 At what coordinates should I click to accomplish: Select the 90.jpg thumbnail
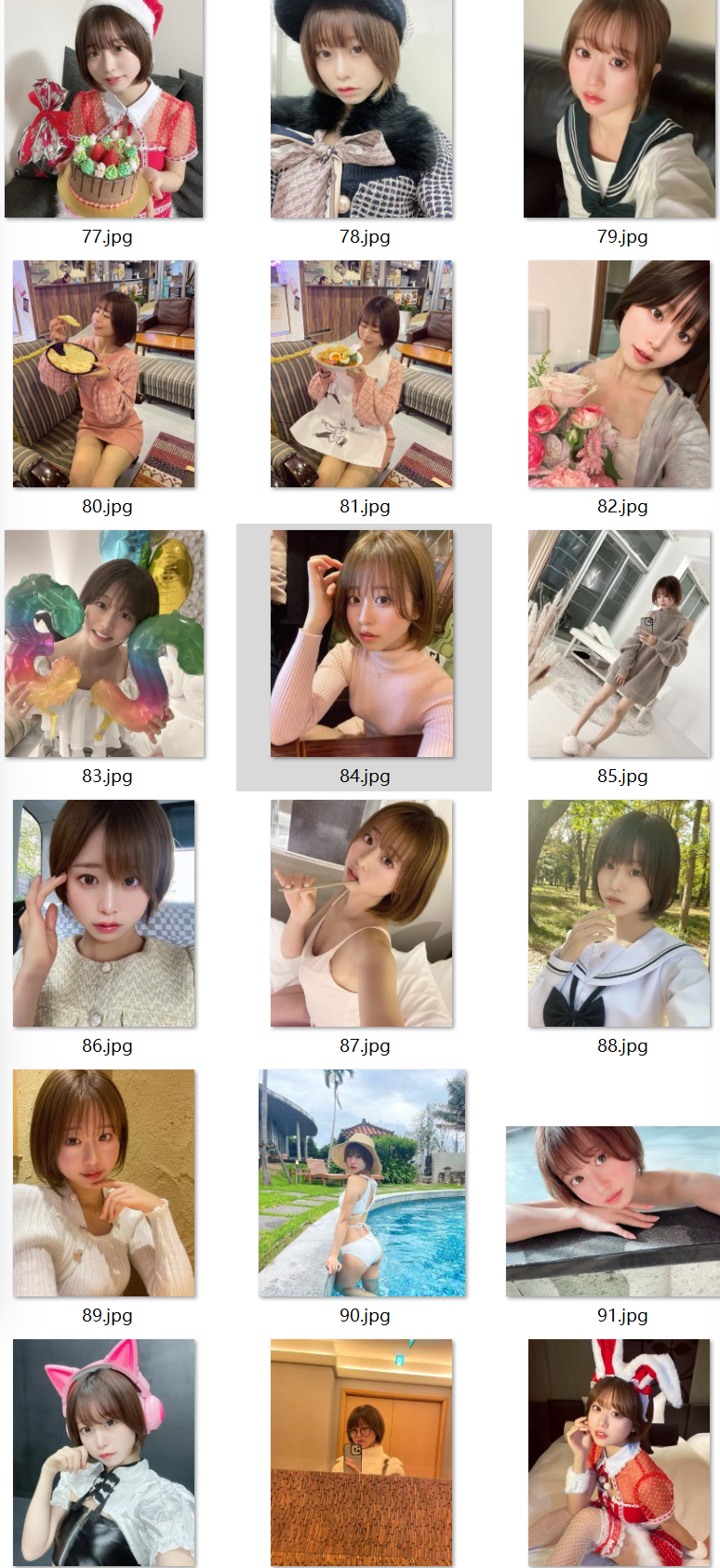click(362, 1183)
